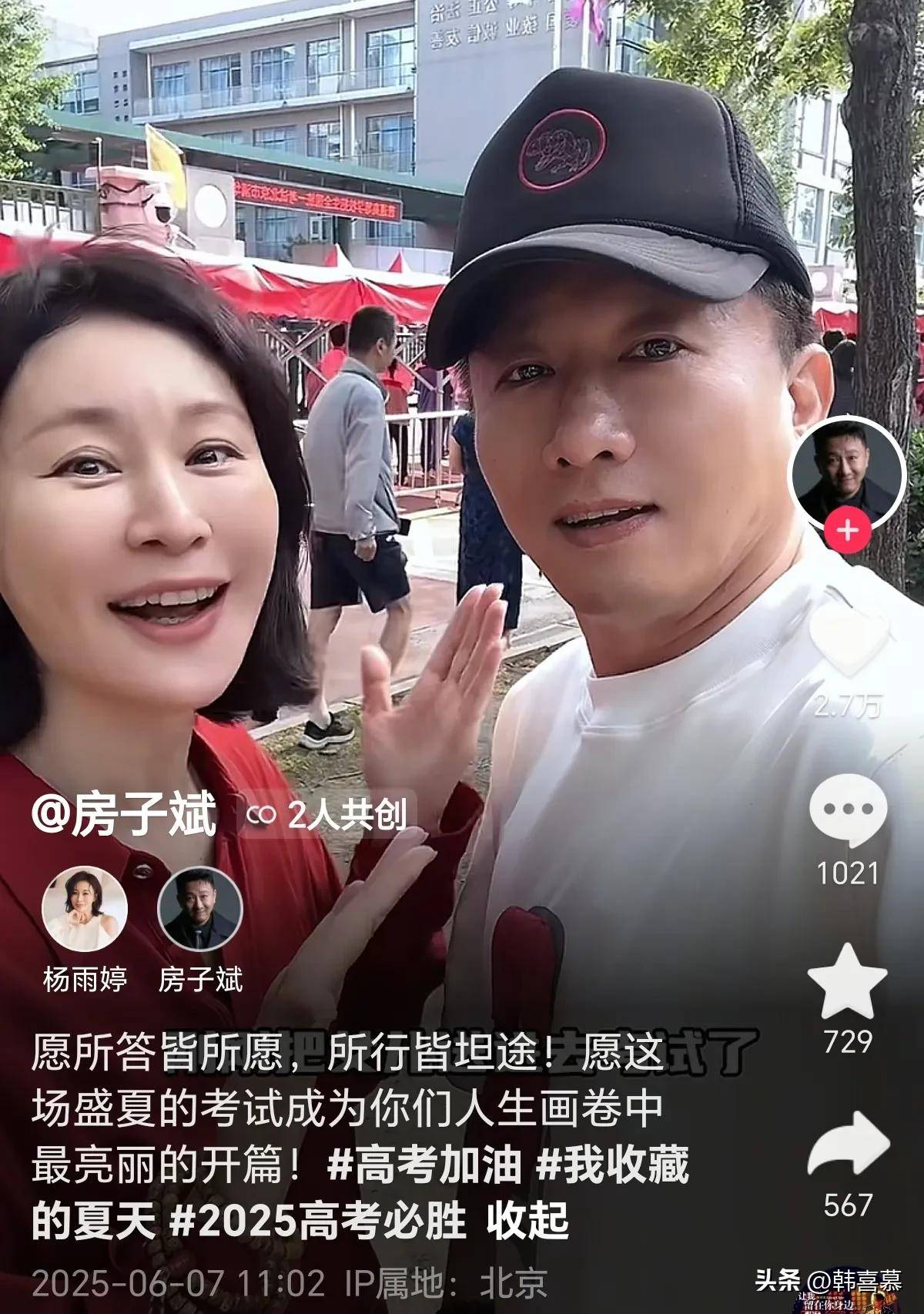This screenshot has width=924, height=1314.
Task: Open the comments with 1021 replies
Action: [849, 809]
